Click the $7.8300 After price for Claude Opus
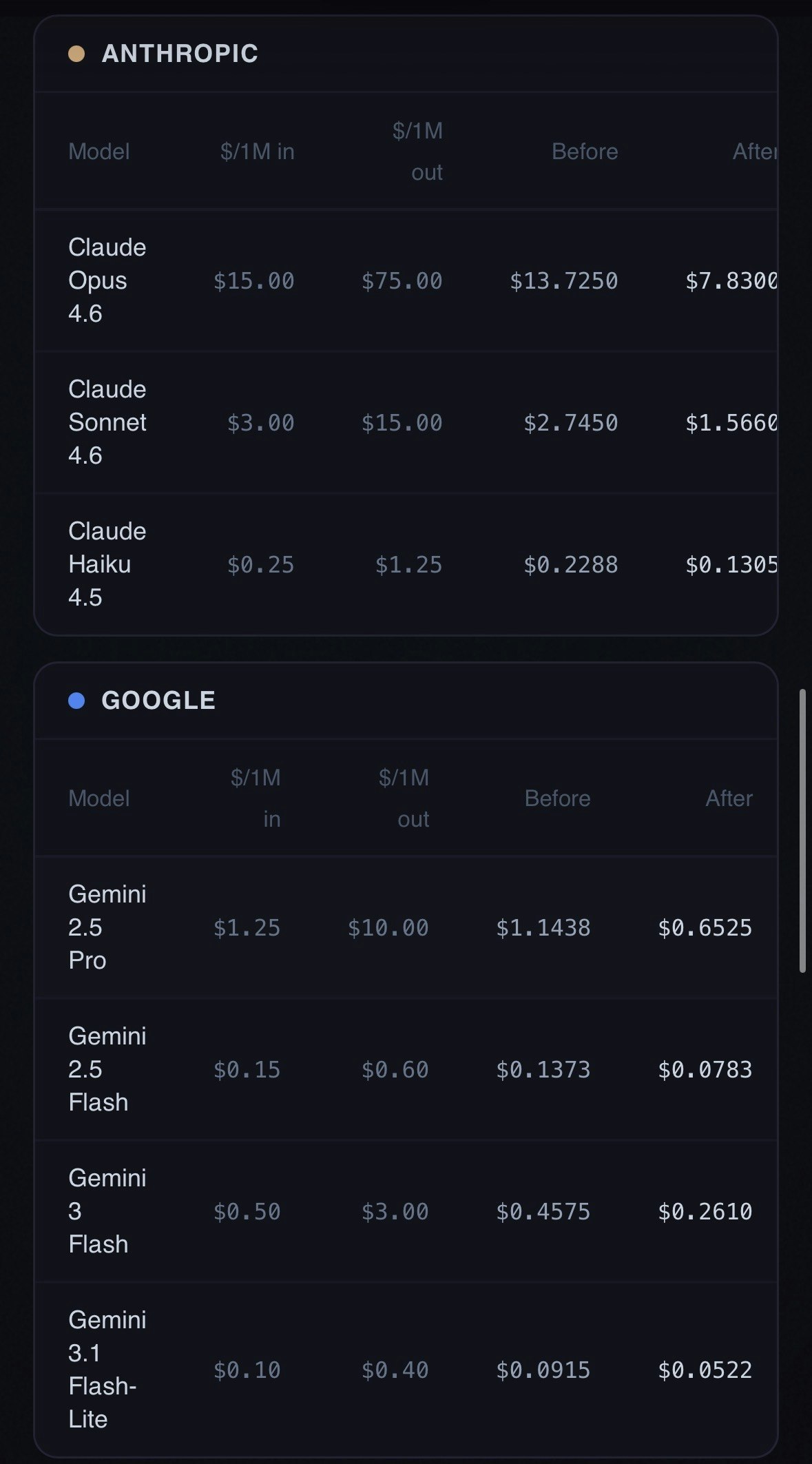 click(x=730, y=280)
